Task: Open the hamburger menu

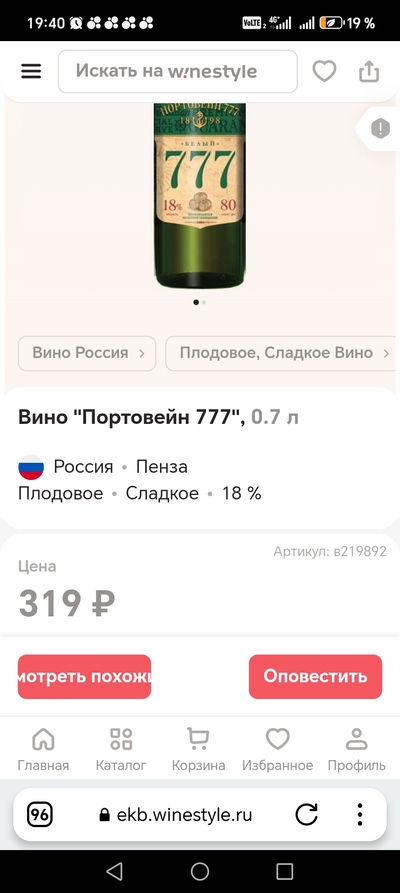Action: pos(31,71)
